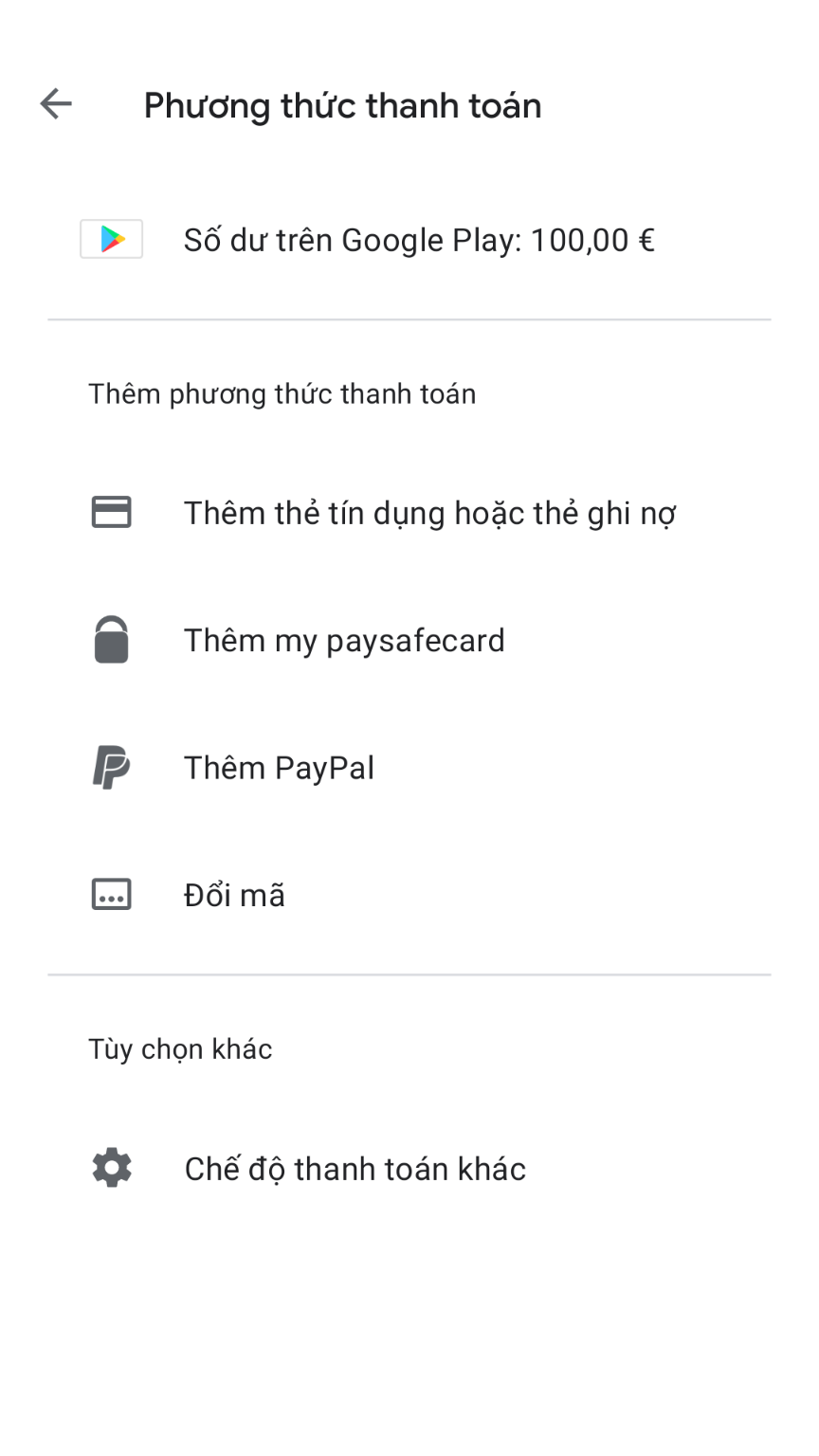The width and height of the screenshot is (819, 1456).
Task: Open the gear icon for payment settings
Action: (x=111, y=1167)
